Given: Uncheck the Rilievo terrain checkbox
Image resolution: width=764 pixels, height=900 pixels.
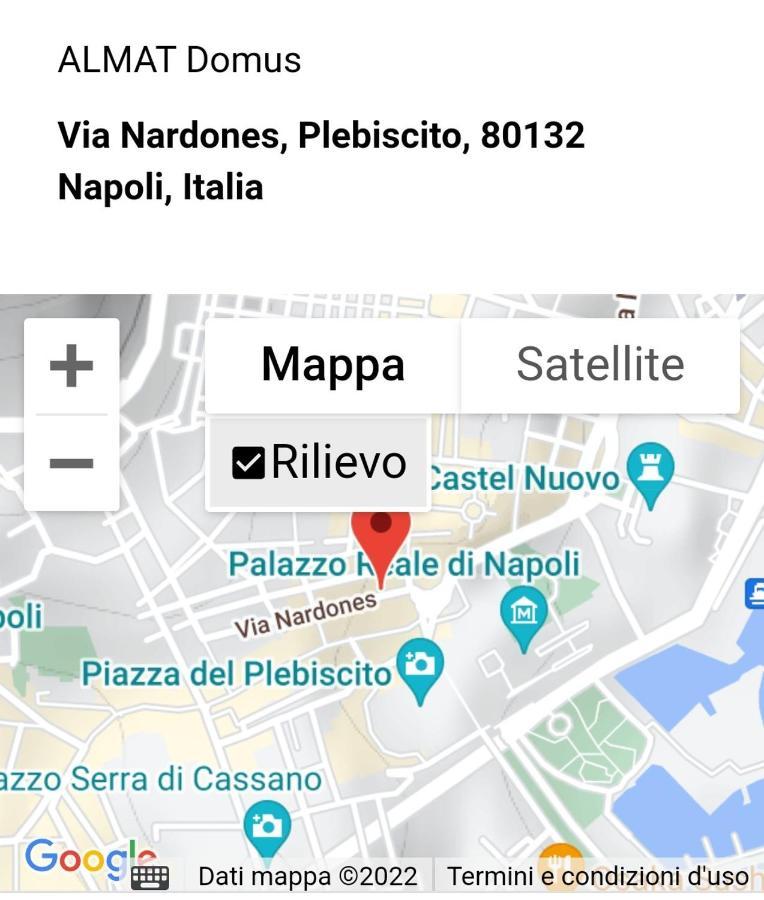Looking at the screenshot, I should (x=248, y=463).
